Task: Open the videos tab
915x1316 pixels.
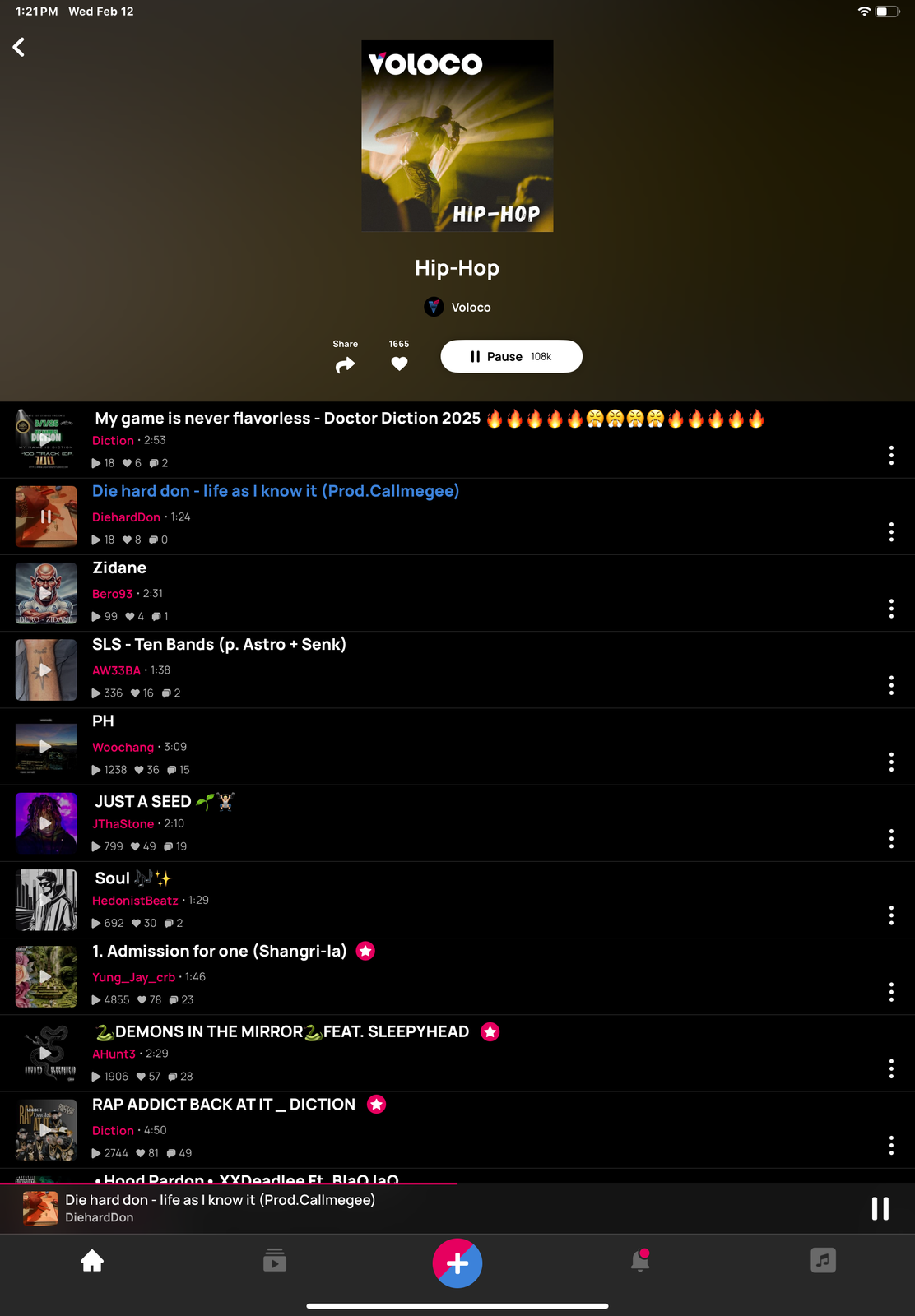Action: [x=275, y=1260]
